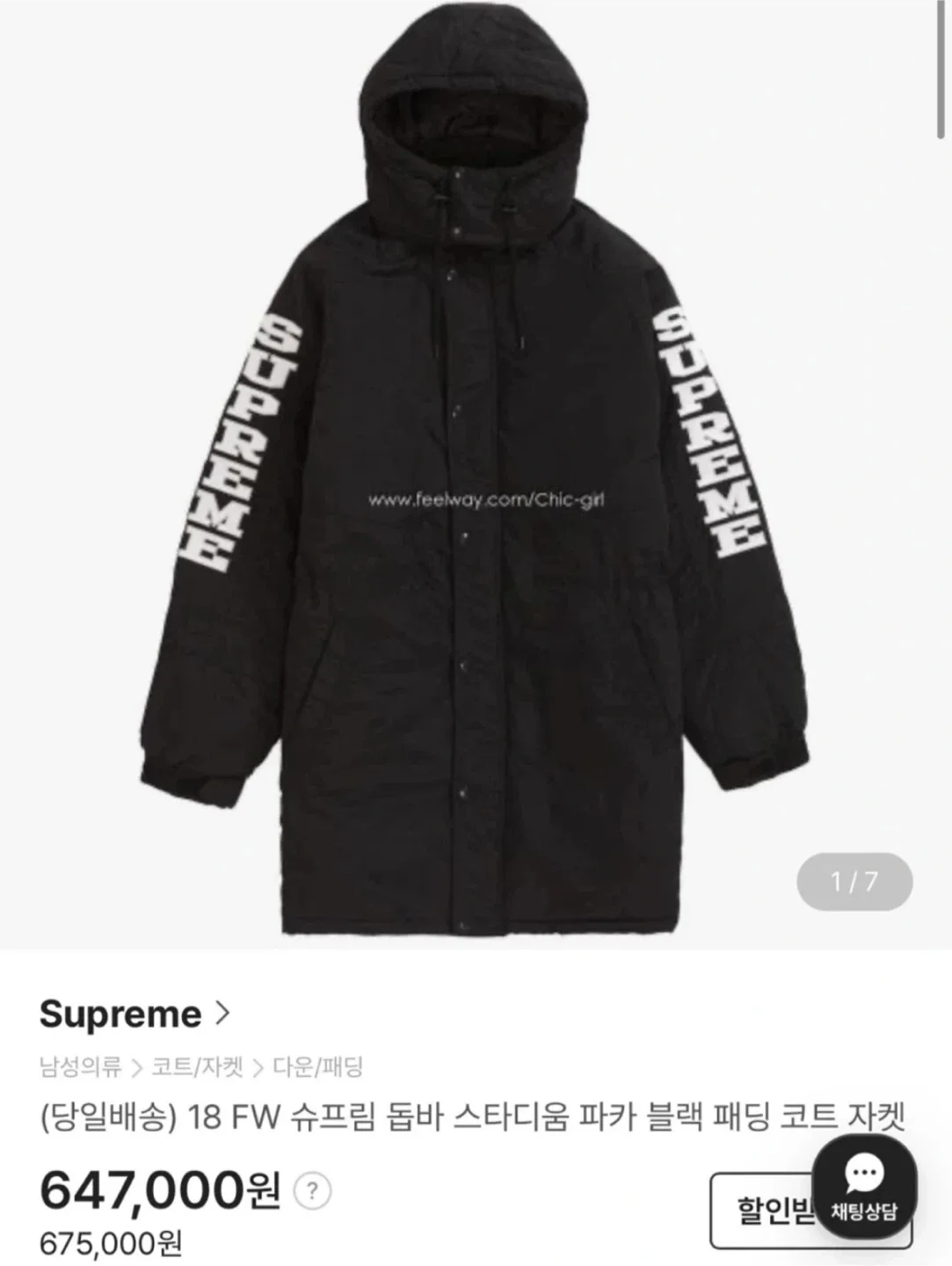Tap the price info question mark

[311, 1192]
